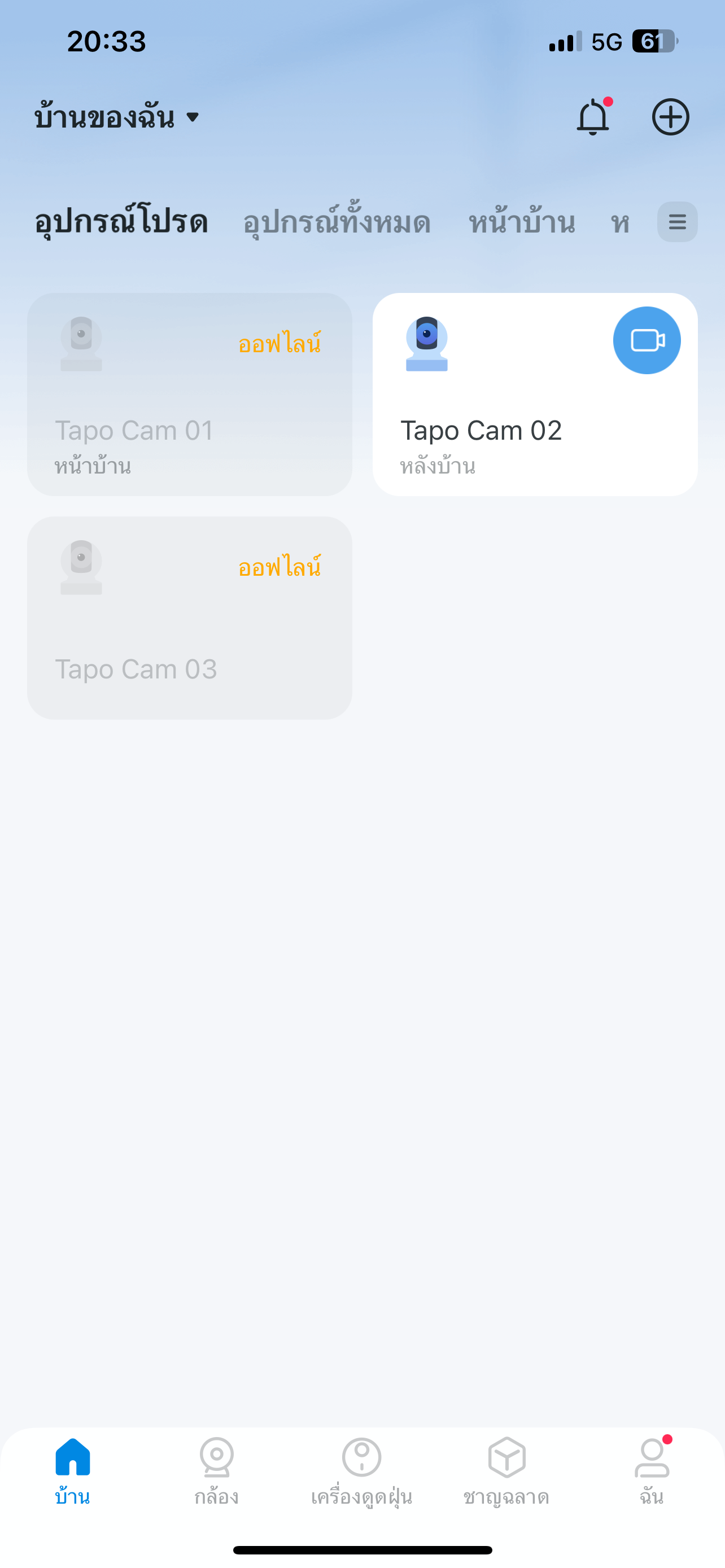Open the room list menu button

tap(677, 222)
